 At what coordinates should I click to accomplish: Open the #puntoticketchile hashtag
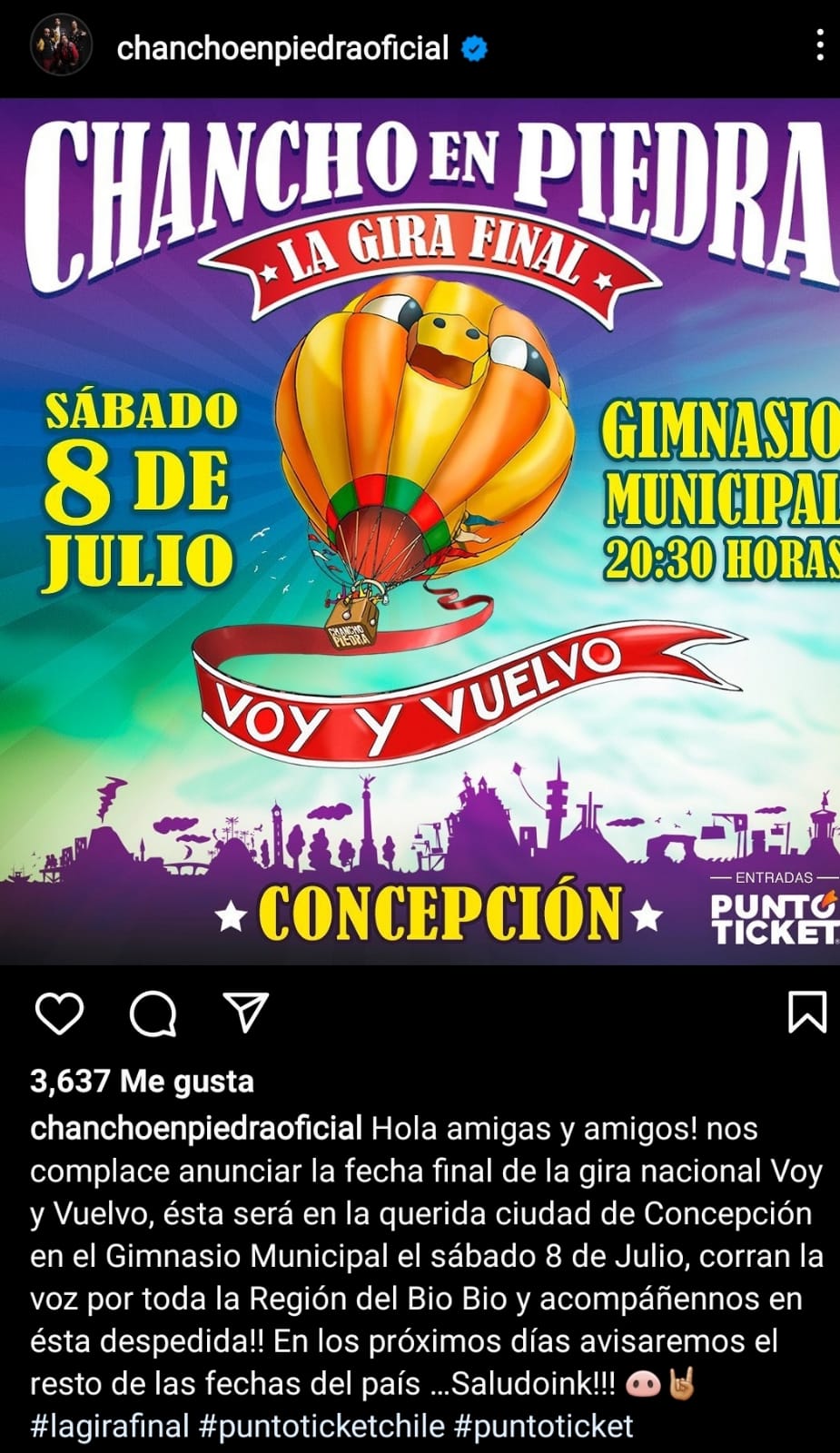point(321,1426)
